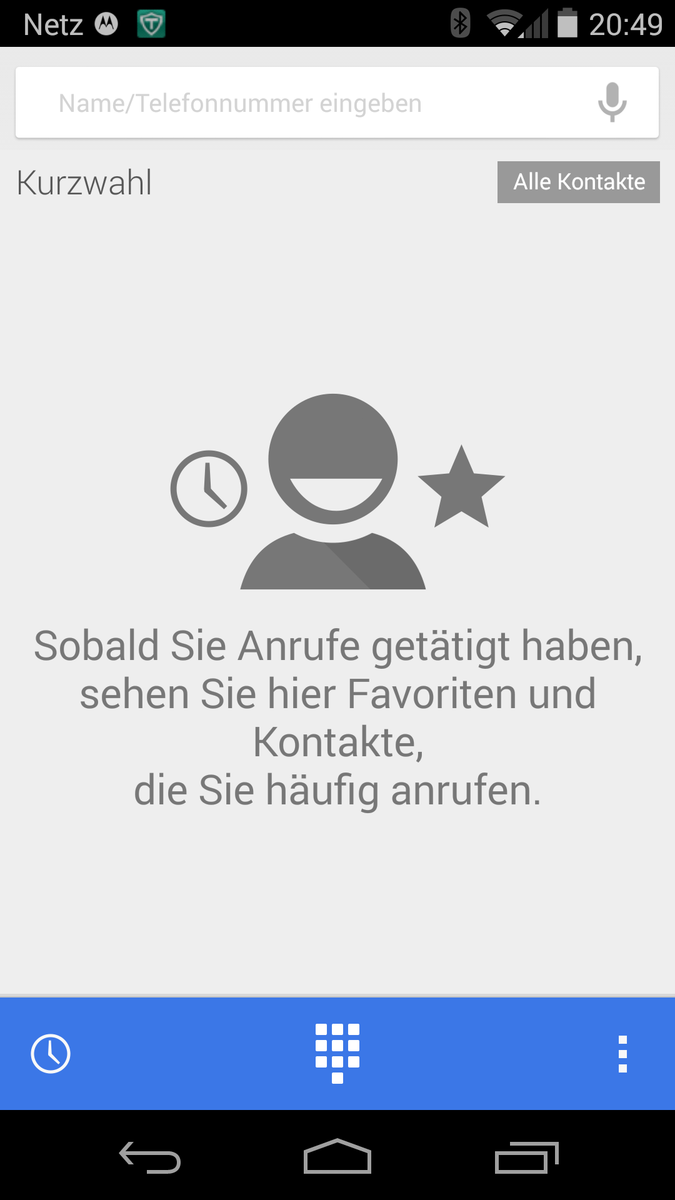This screenshot has height=1200, width=675.
Task: Go to the home screen
Action: point(337,1158)
